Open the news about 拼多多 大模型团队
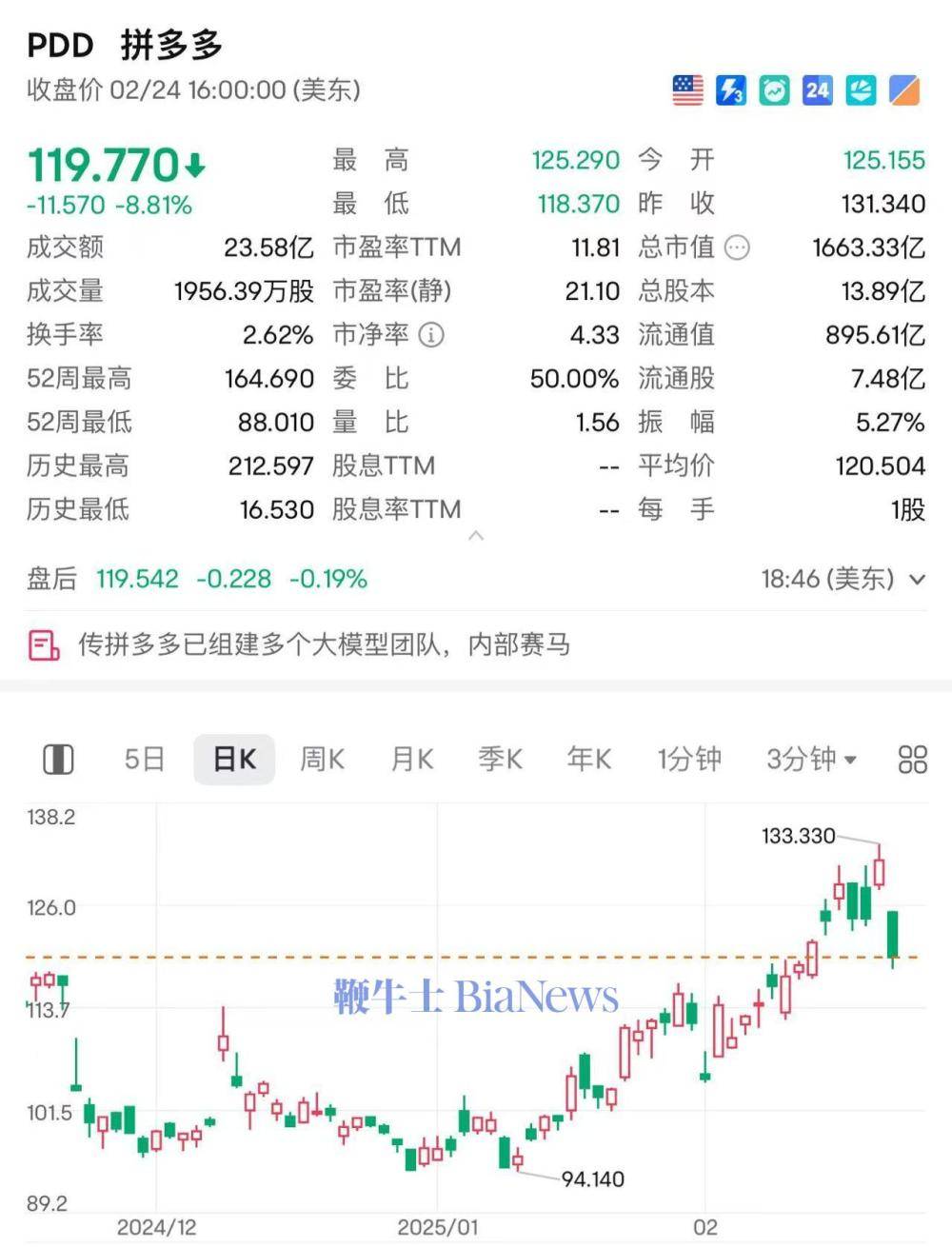The height and width of the screenshot is (1247, 952). coord(324,644)
